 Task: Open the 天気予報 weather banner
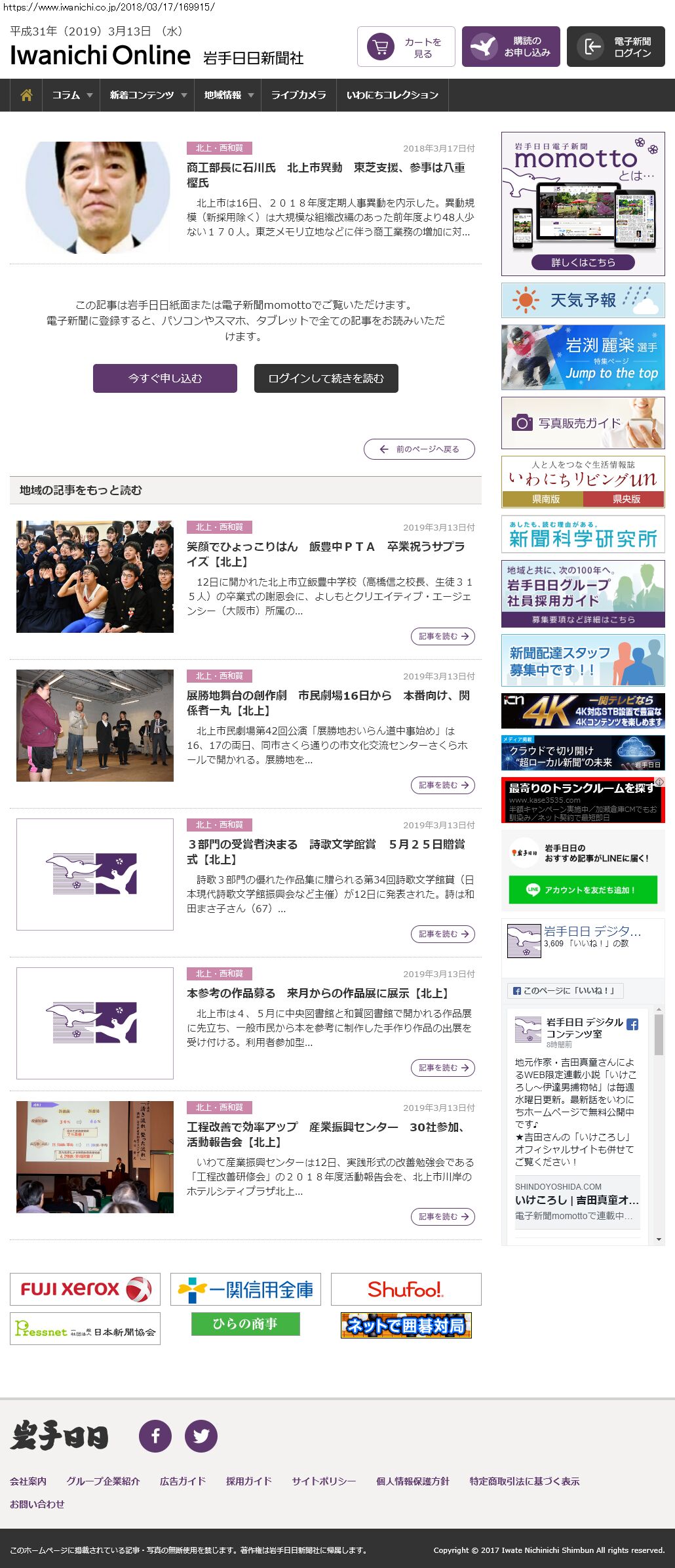583,300
